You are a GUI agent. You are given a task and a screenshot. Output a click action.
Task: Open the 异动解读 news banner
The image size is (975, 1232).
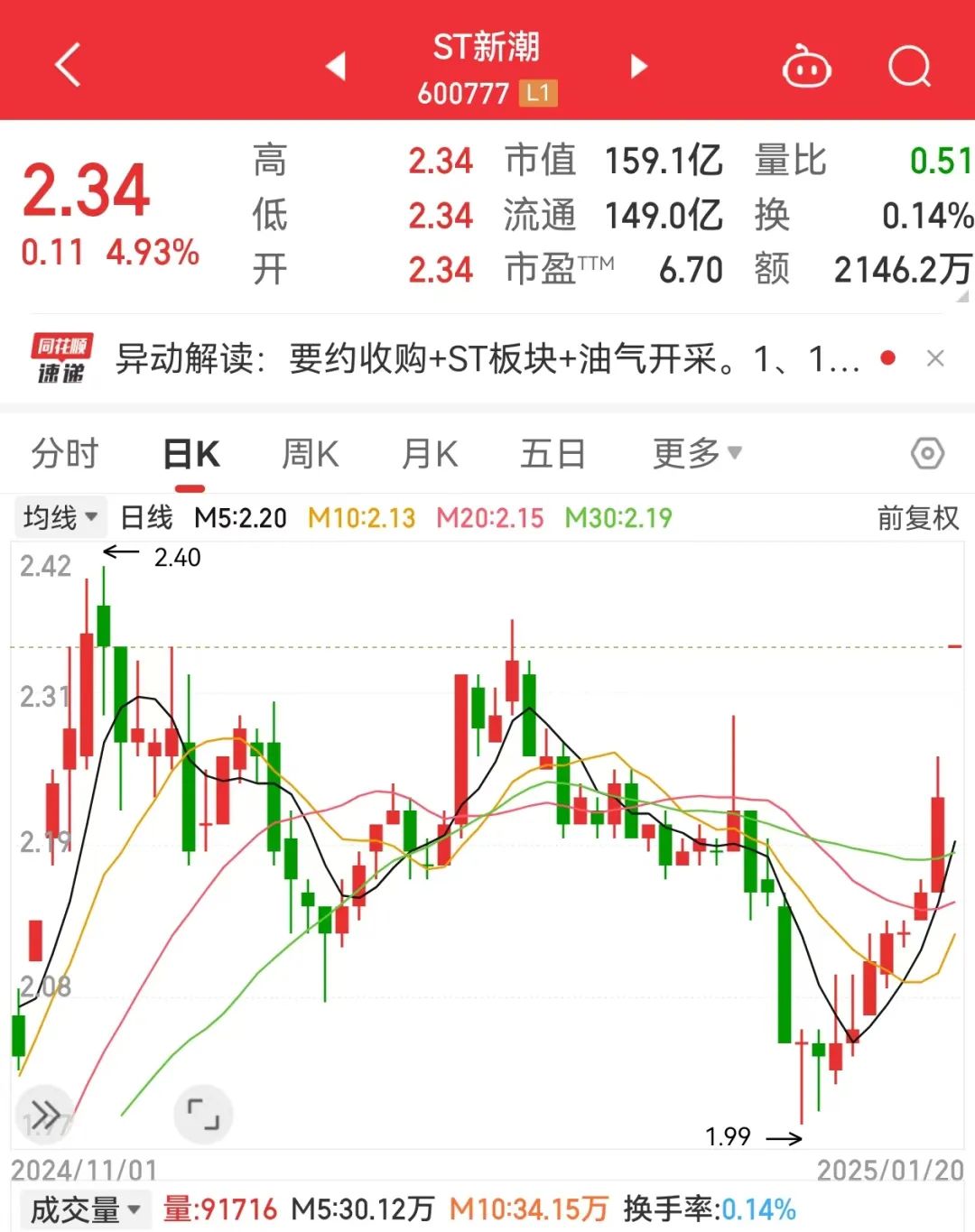(x=487, y=359)
